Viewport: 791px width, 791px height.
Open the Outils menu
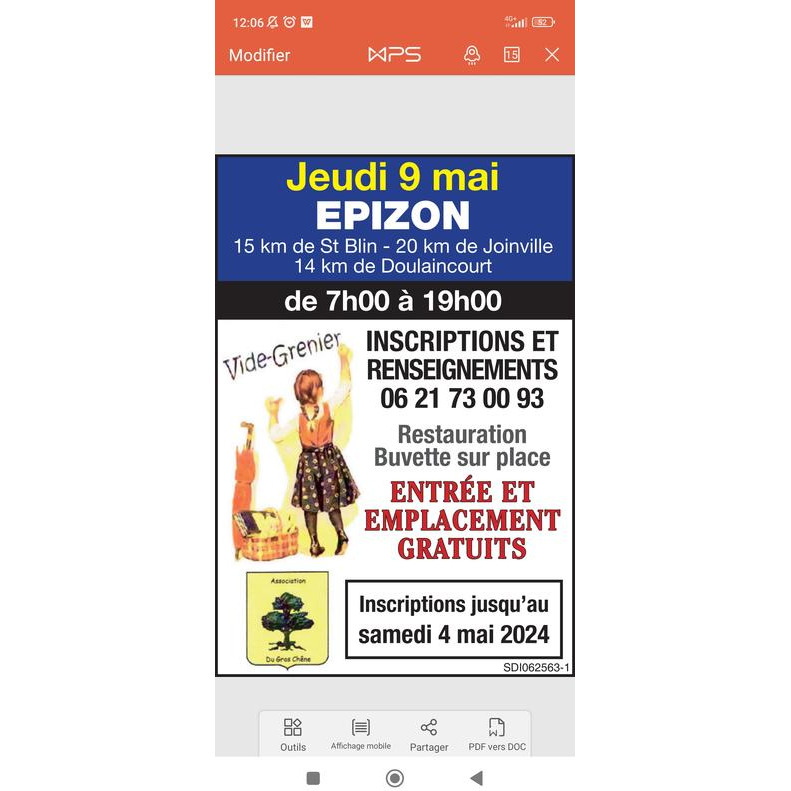(293, 734)
